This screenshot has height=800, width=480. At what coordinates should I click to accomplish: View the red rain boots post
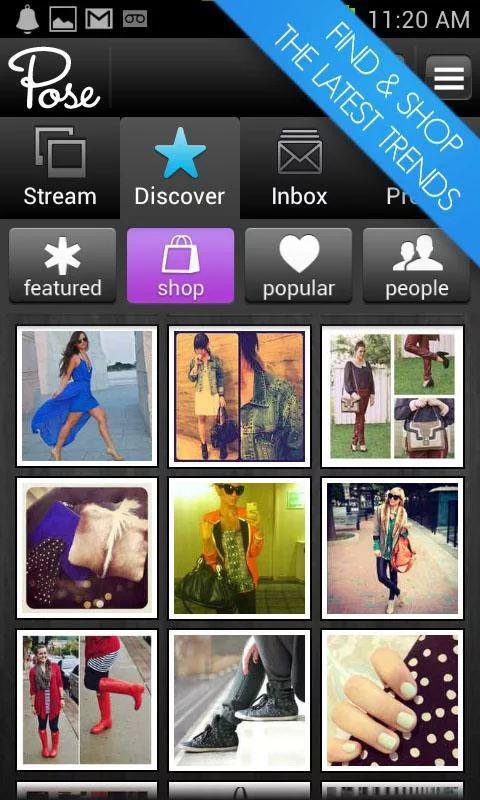point(87,700)
